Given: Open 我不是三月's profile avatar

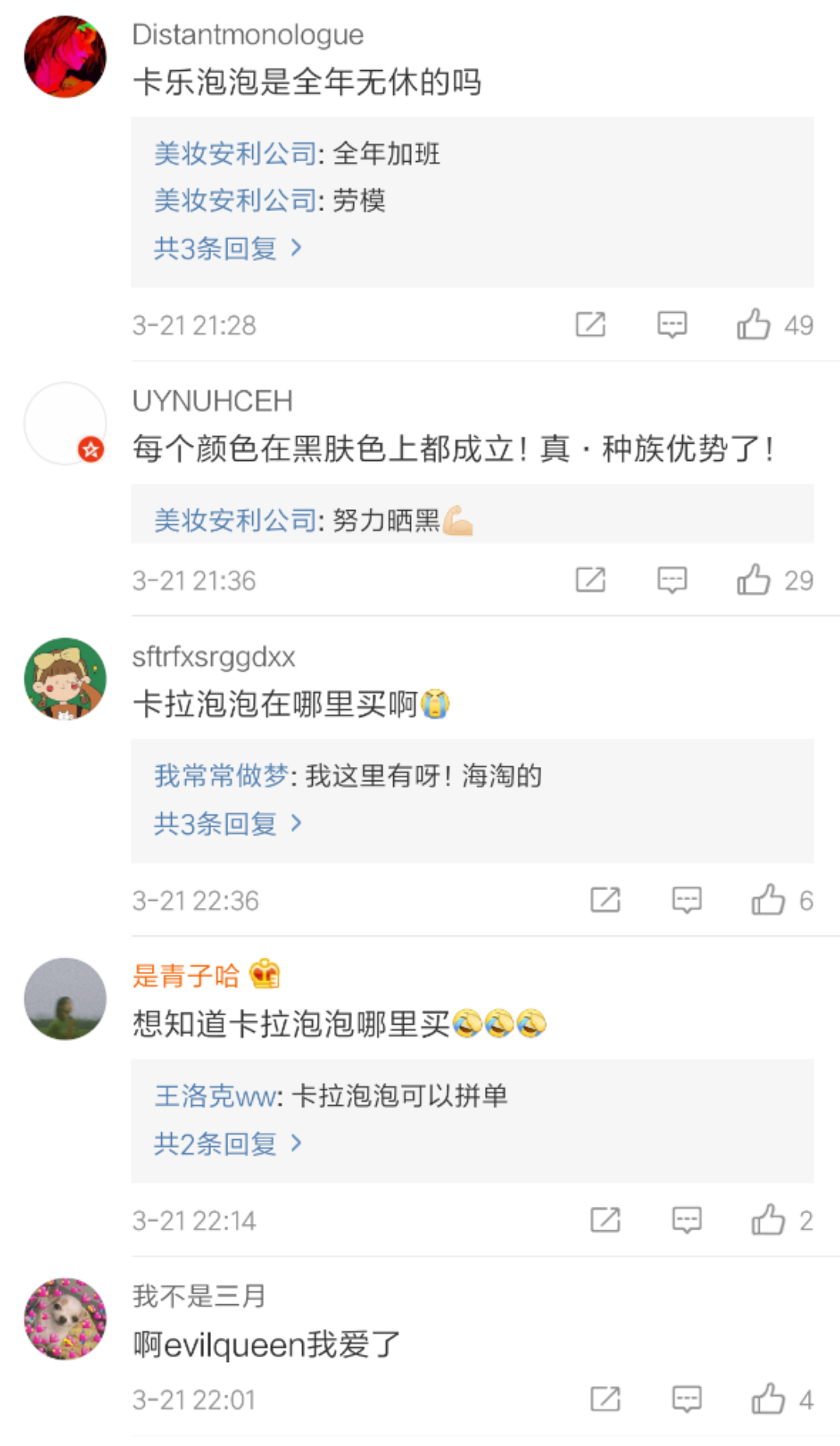Looking at the screenshot, I should click(x=65, y=1318).
